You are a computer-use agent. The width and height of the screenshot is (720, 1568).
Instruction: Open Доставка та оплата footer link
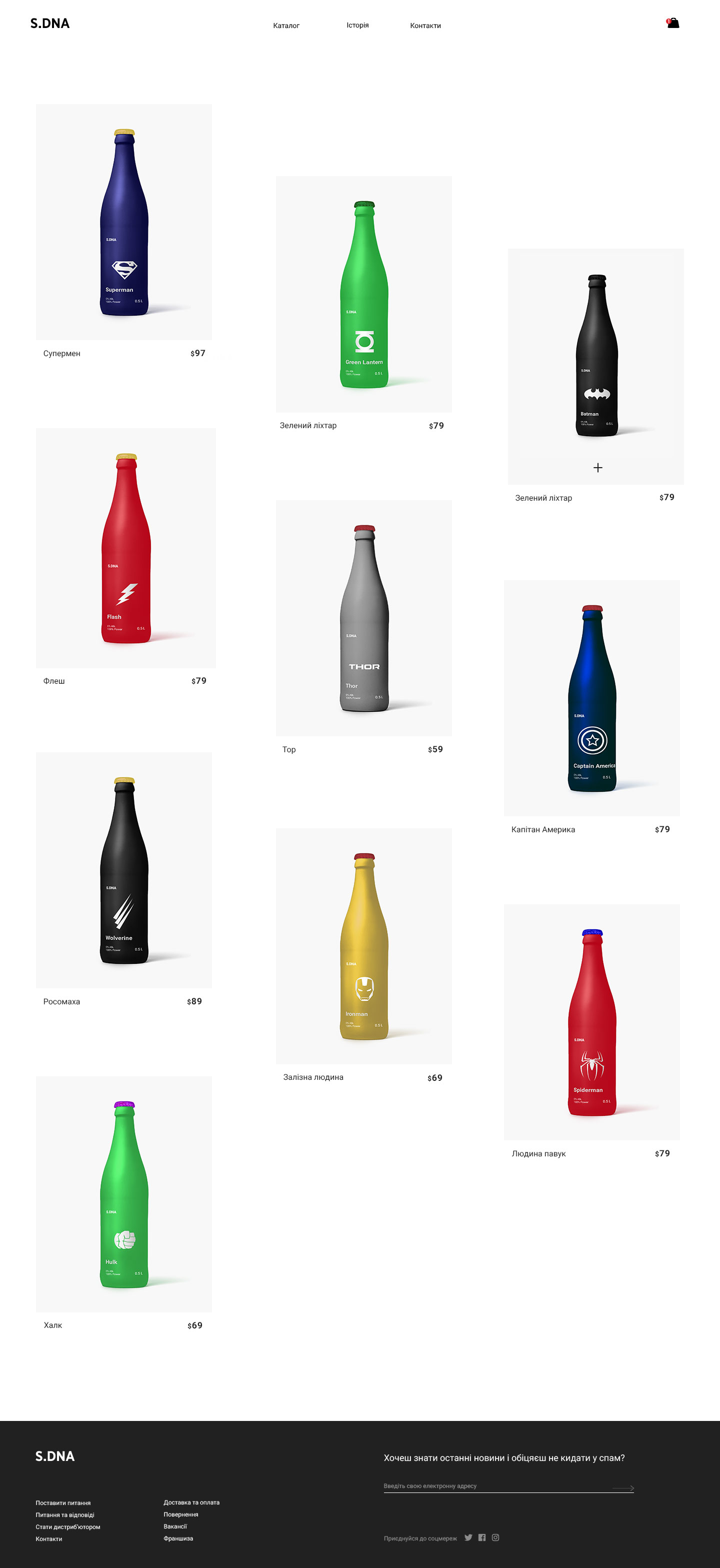[191, 1502]
